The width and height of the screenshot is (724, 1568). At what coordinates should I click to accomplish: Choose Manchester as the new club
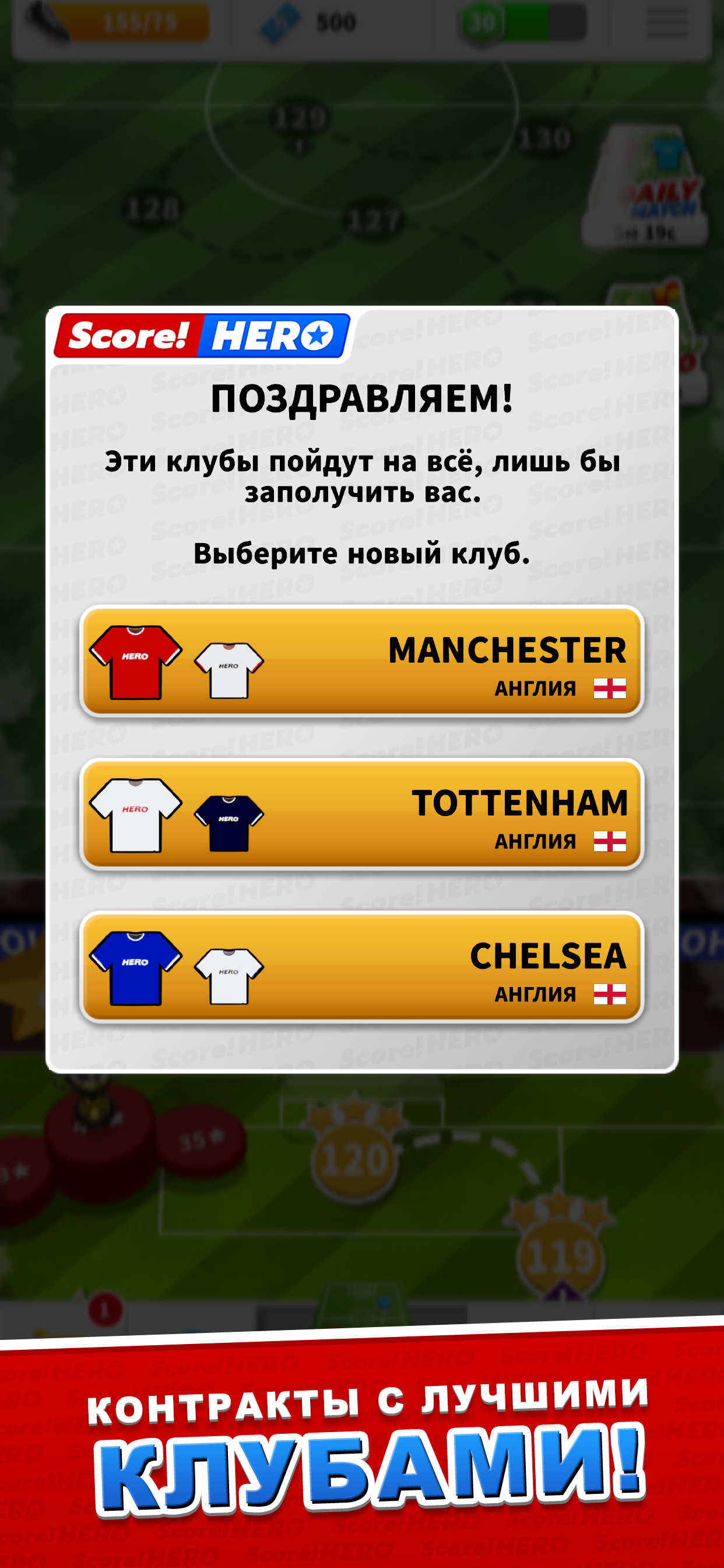[x=361, y=661]
